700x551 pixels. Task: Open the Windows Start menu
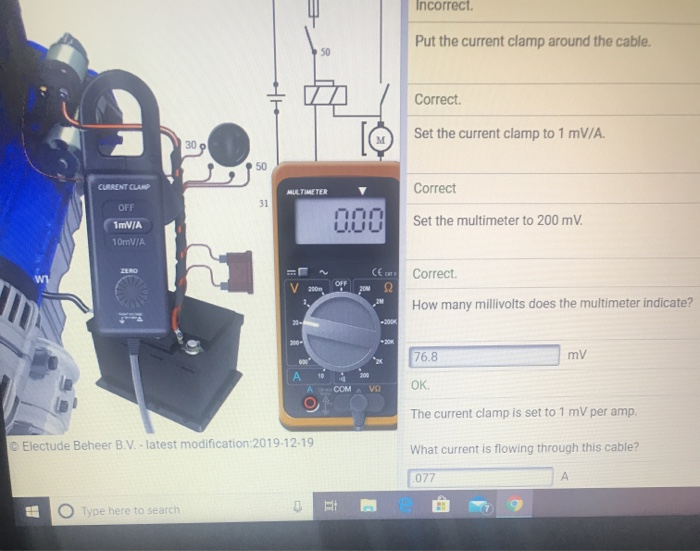[x=31, y=510]
